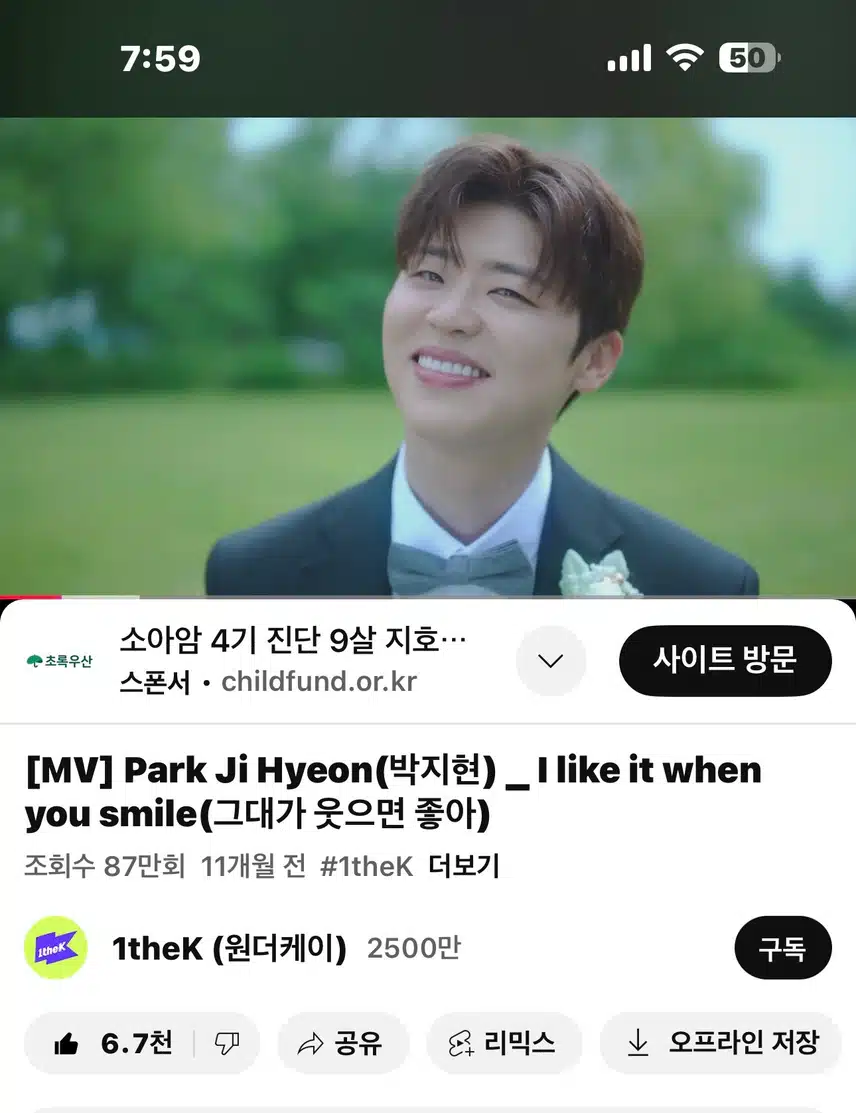Viewport: 856px width, 1113px height.
Task: Subscribe with the 구독 button
Action: point(782,948)
